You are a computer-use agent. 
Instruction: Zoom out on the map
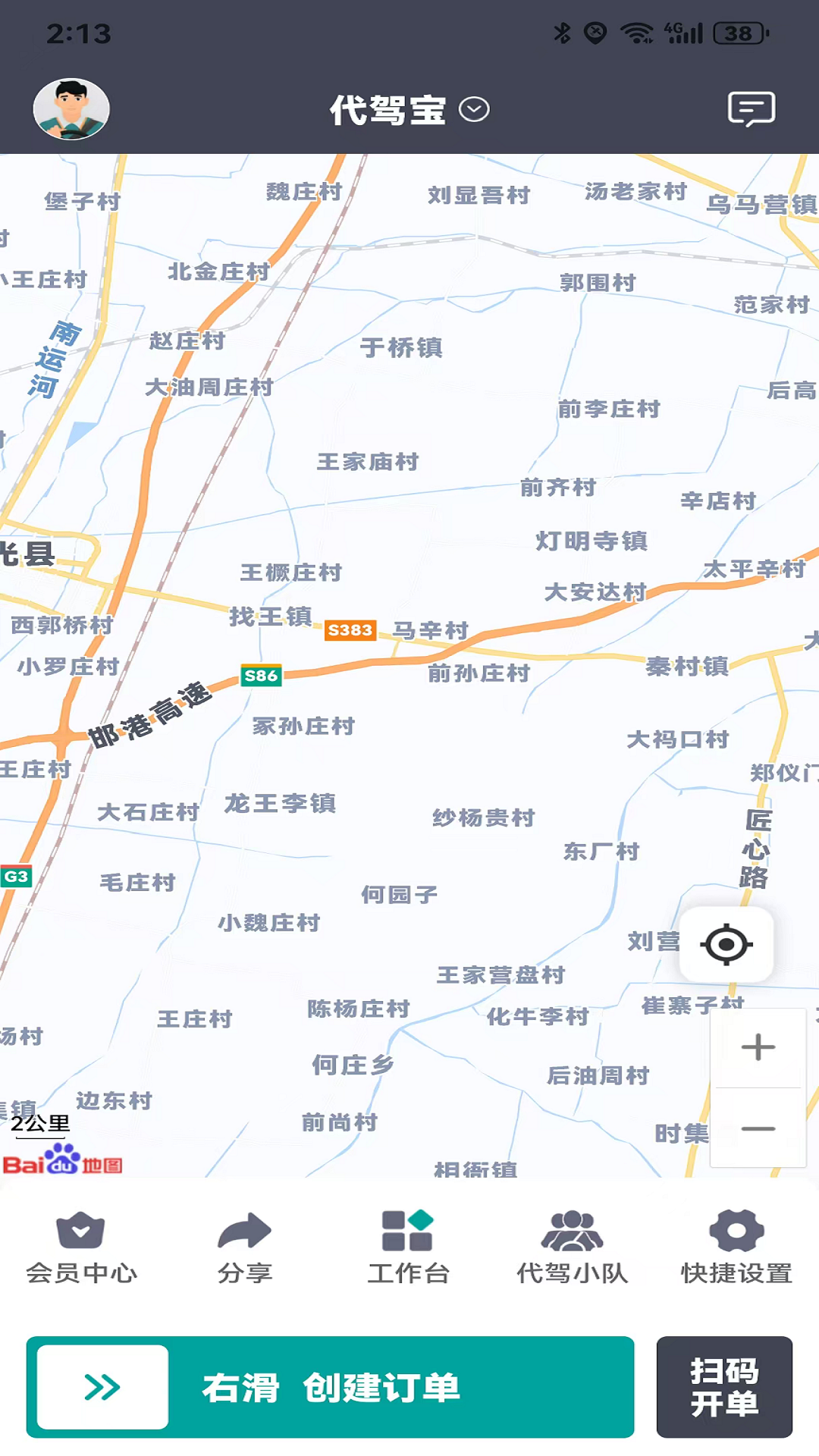[x=758, y=1128]
